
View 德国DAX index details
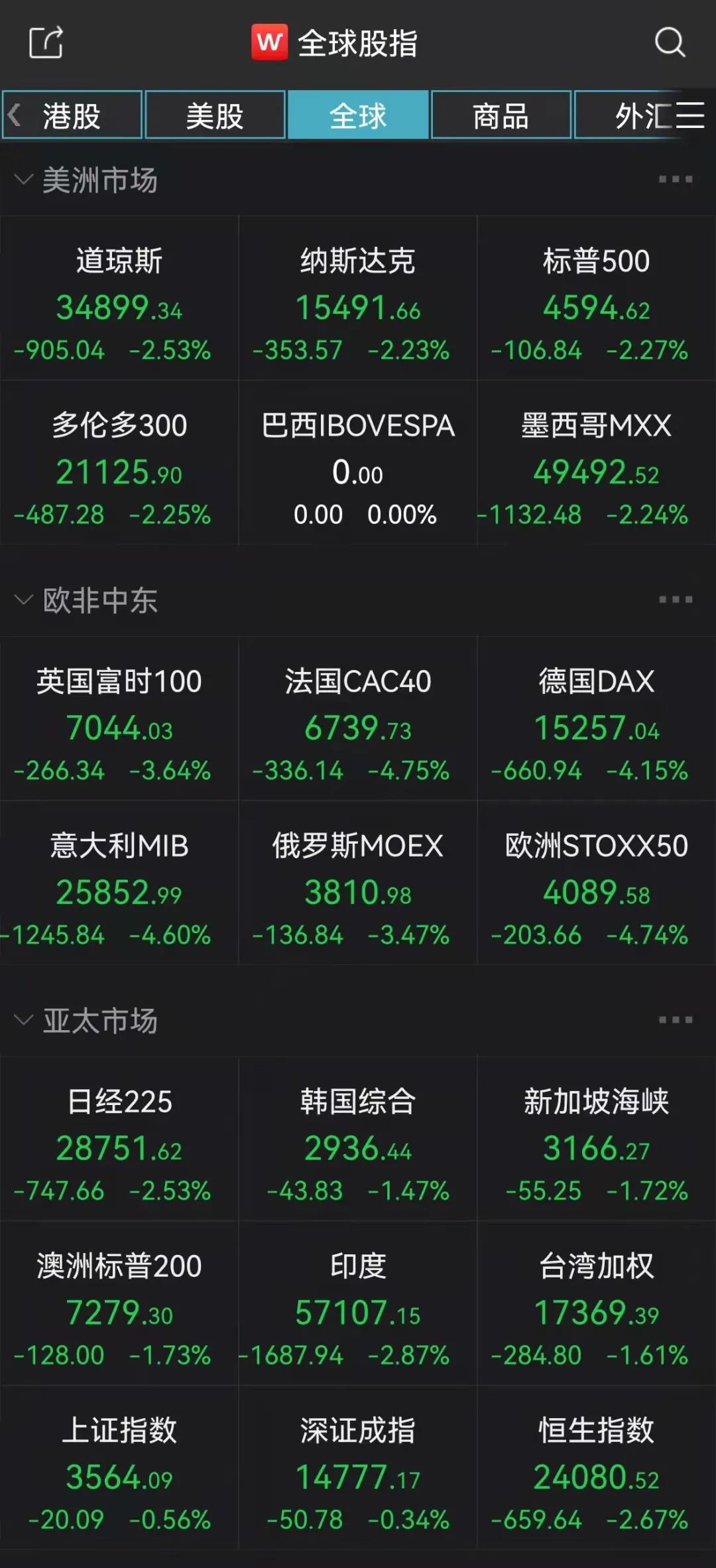pyautogui.click(x=597, y=719)
